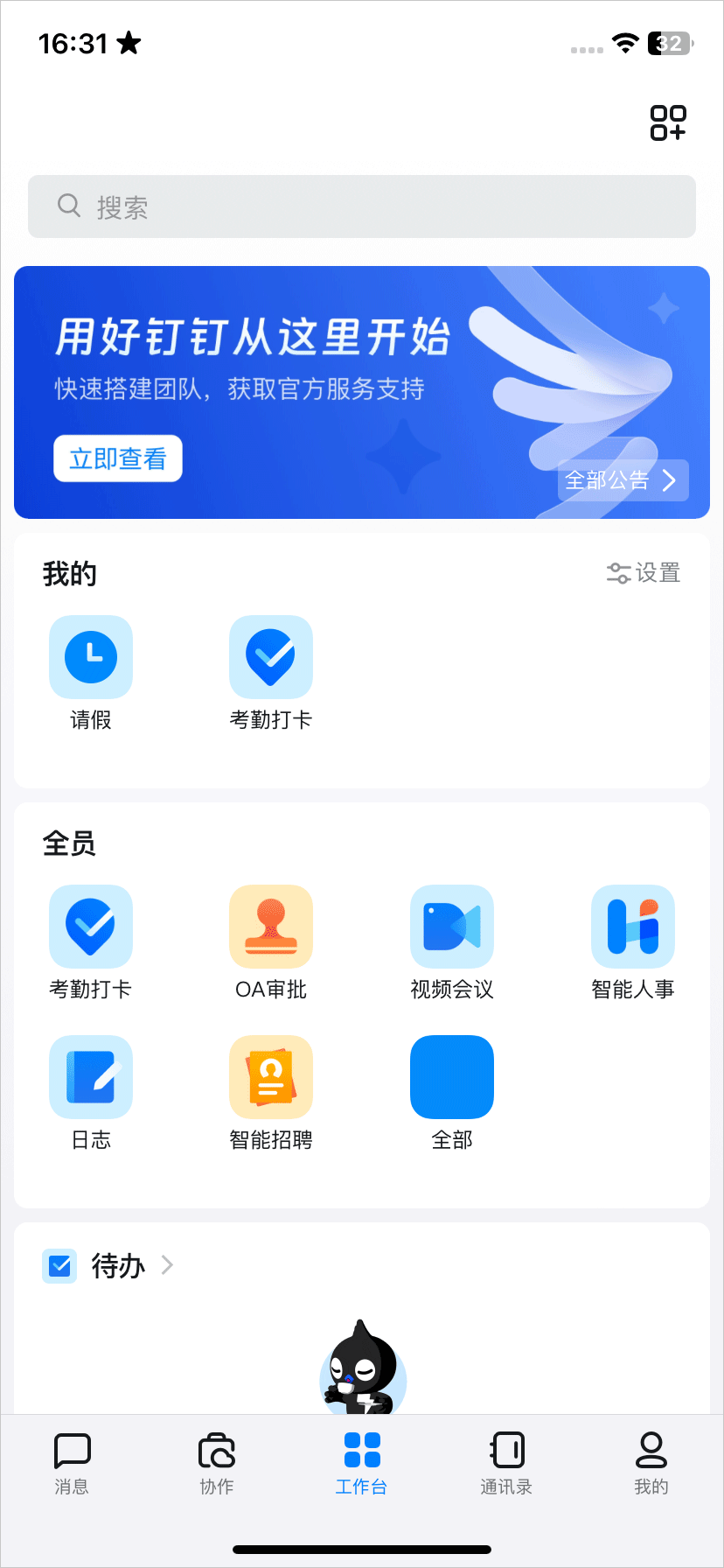724x1568 pixels.
Task: Switch to the 消息 tab
Action: (x=72, y=1464)
